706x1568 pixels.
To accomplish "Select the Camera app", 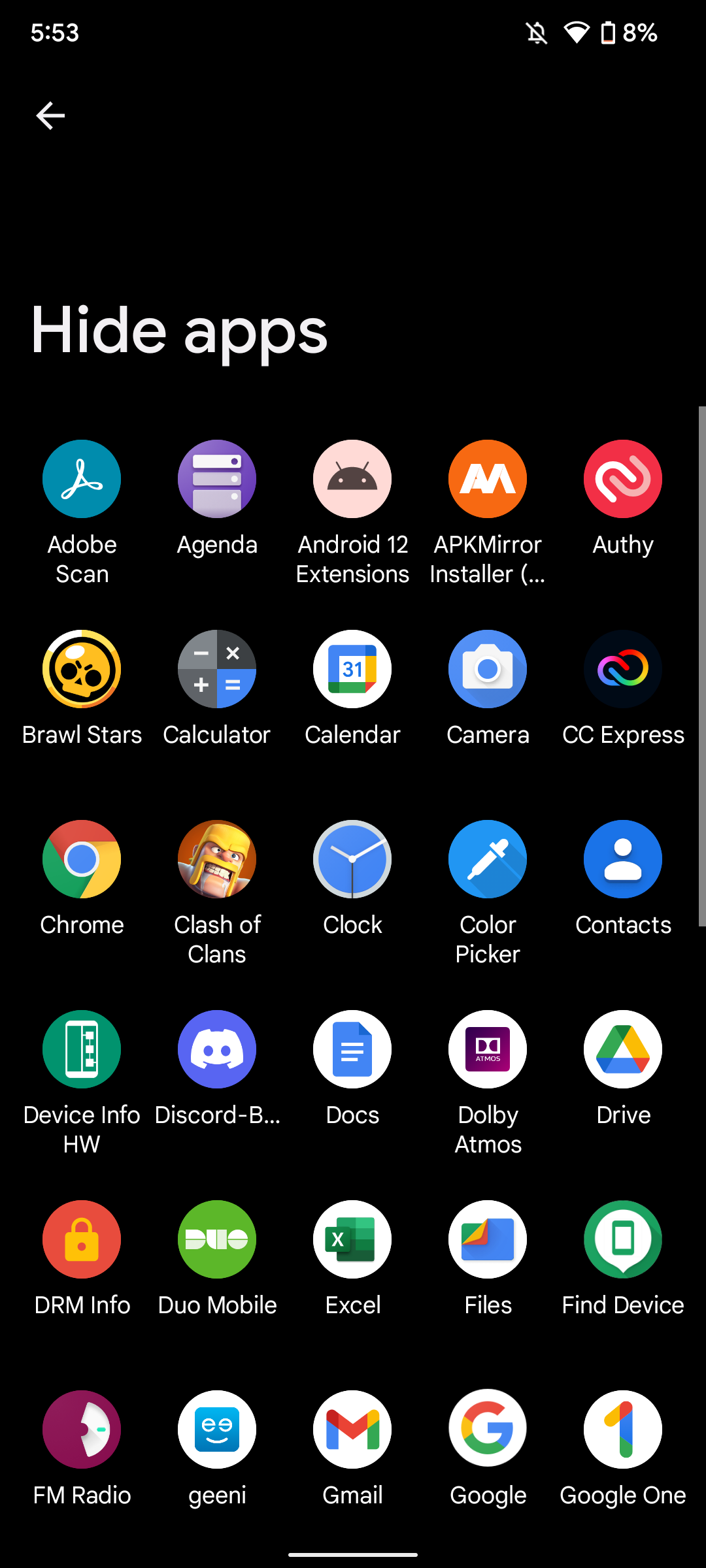I will (x=488, y=669).
